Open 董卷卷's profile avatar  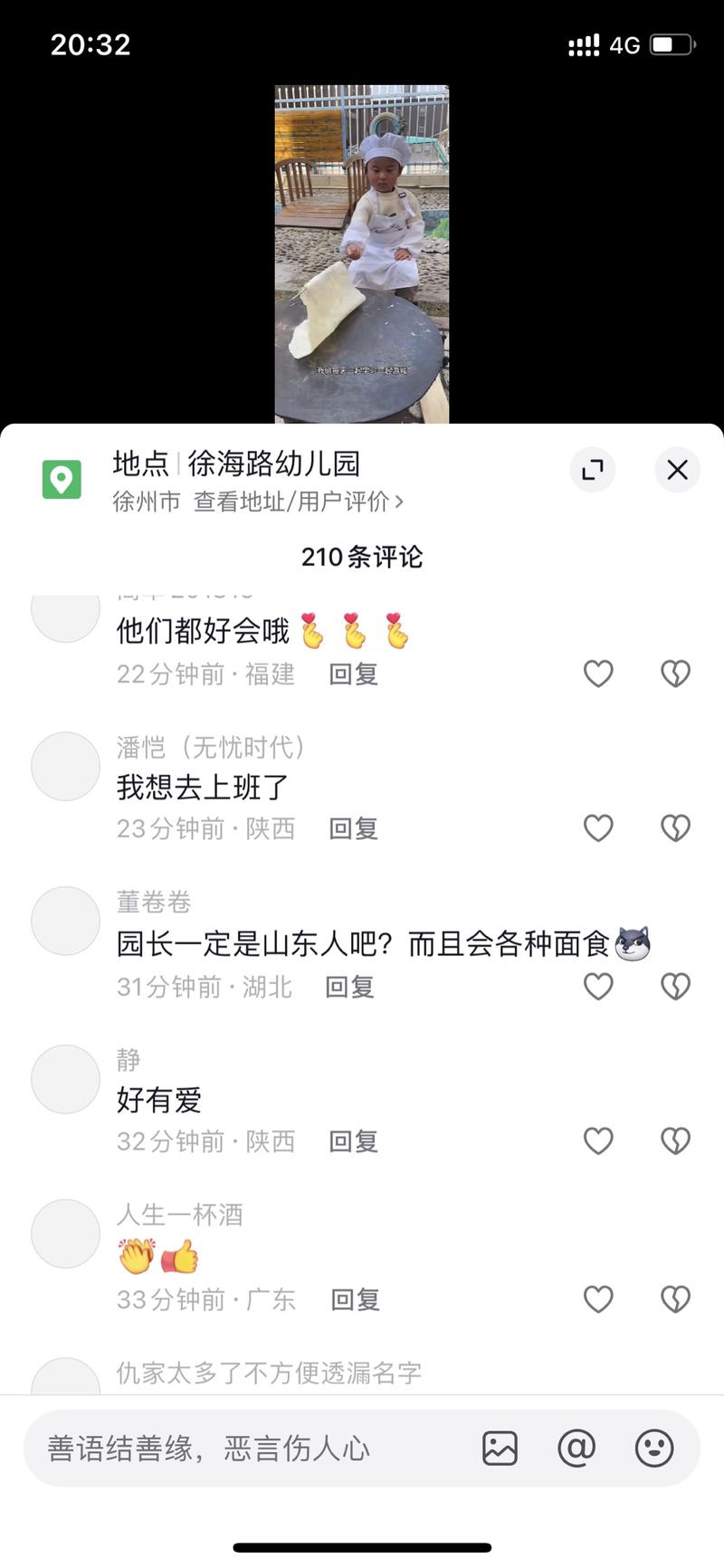(x=65, y=921)
